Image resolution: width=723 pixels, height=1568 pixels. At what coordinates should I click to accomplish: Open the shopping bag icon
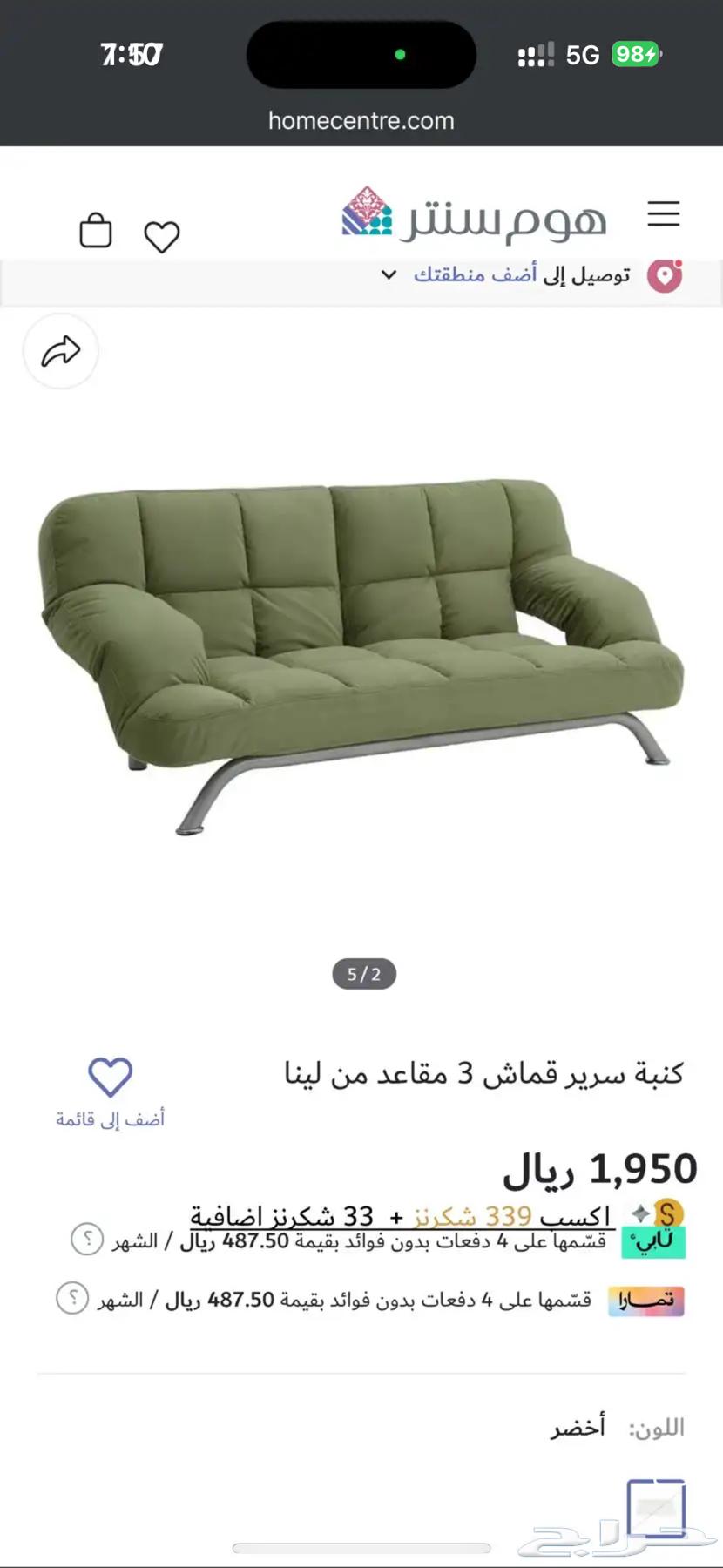point(96,232)
